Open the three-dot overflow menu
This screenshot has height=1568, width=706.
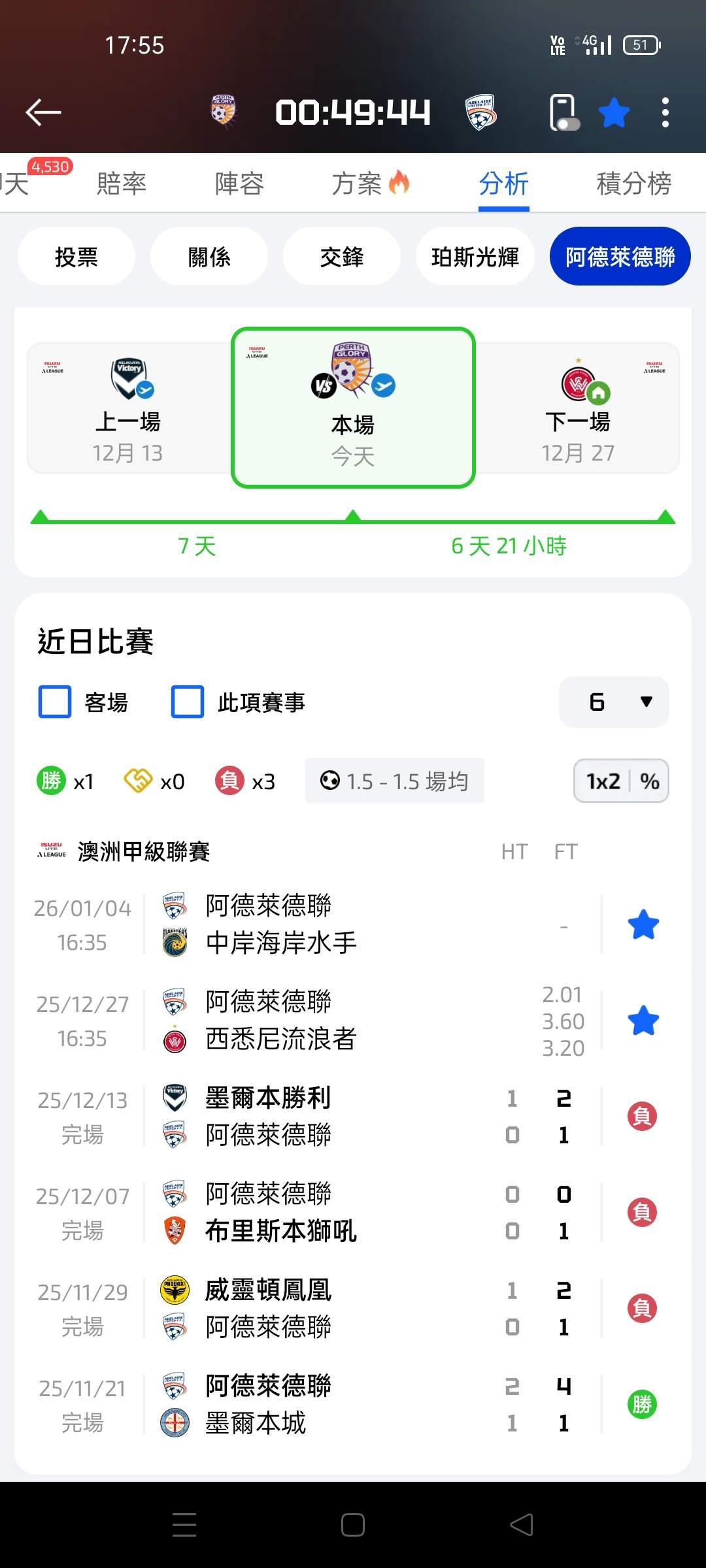click(x=665, y=112)
